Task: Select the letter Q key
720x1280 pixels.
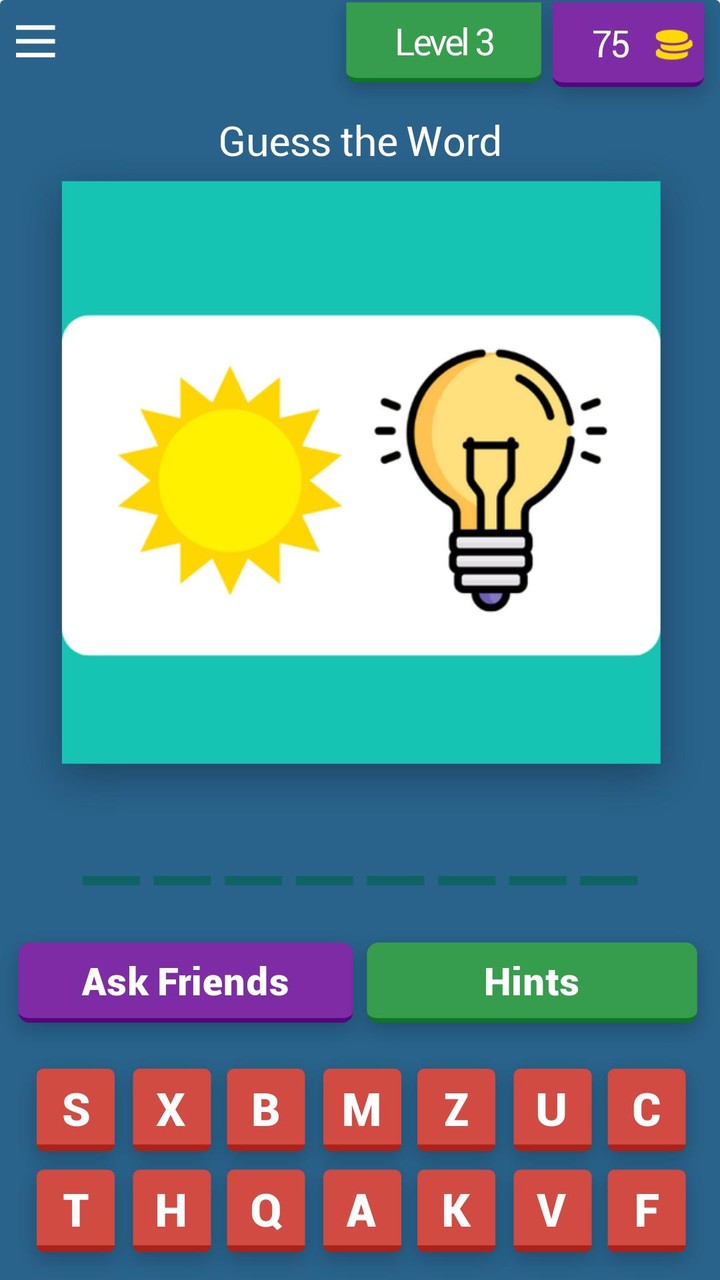Action: click(266, 1211)
